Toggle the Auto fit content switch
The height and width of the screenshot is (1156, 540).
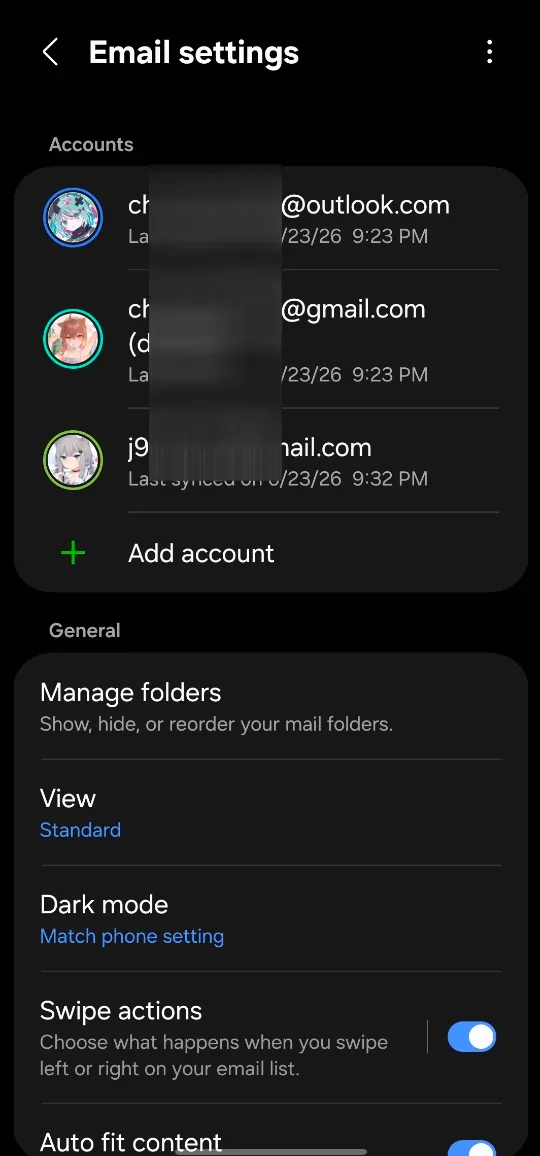pos(471,1147)
